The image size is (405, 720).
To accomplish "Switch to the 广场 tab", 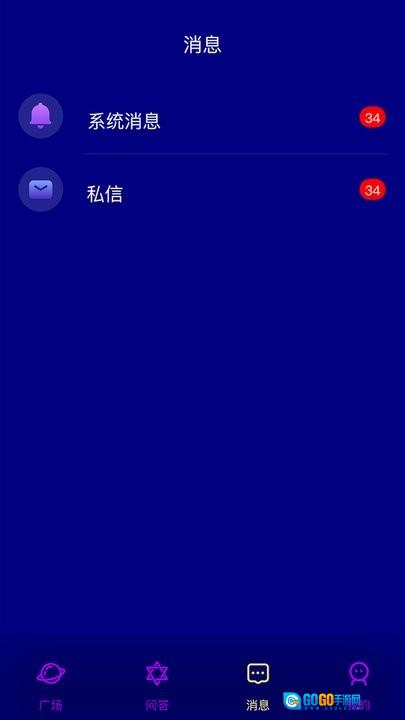I will point(51,686).
